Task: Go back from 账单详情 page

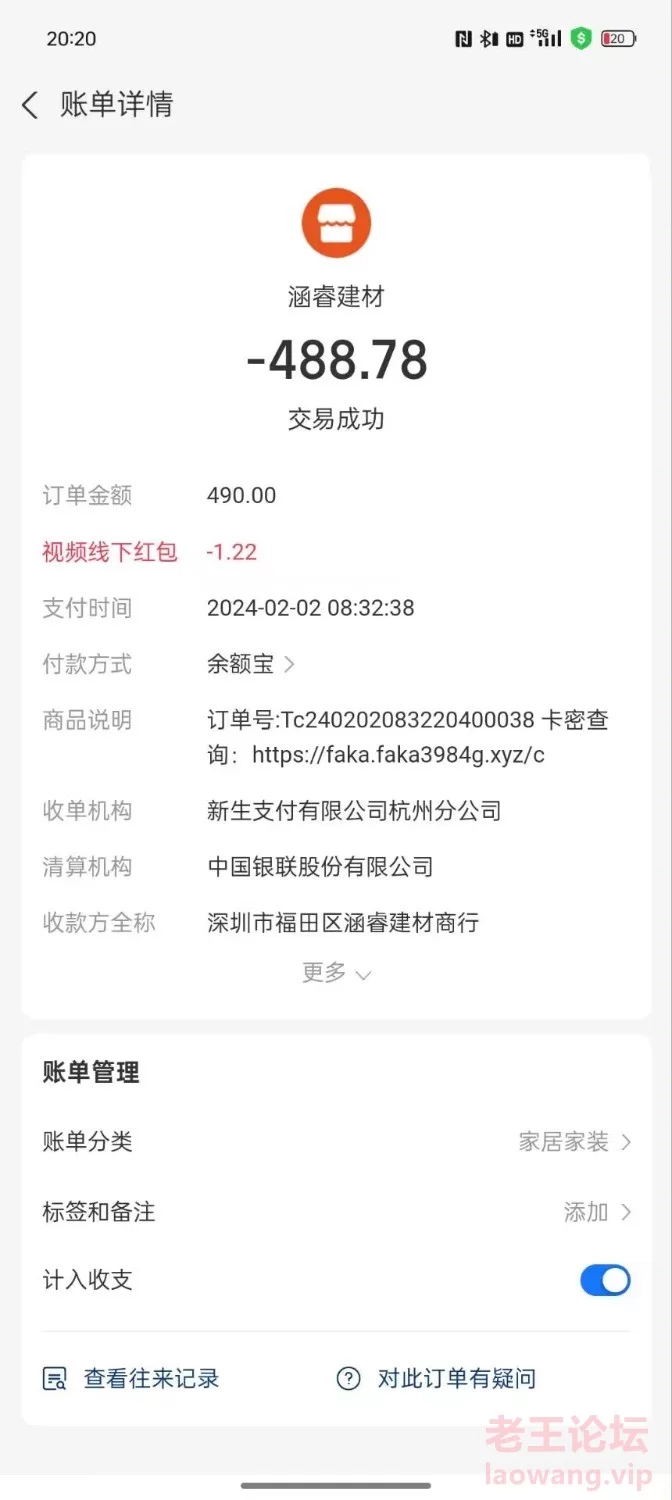Action: point(30,105)
